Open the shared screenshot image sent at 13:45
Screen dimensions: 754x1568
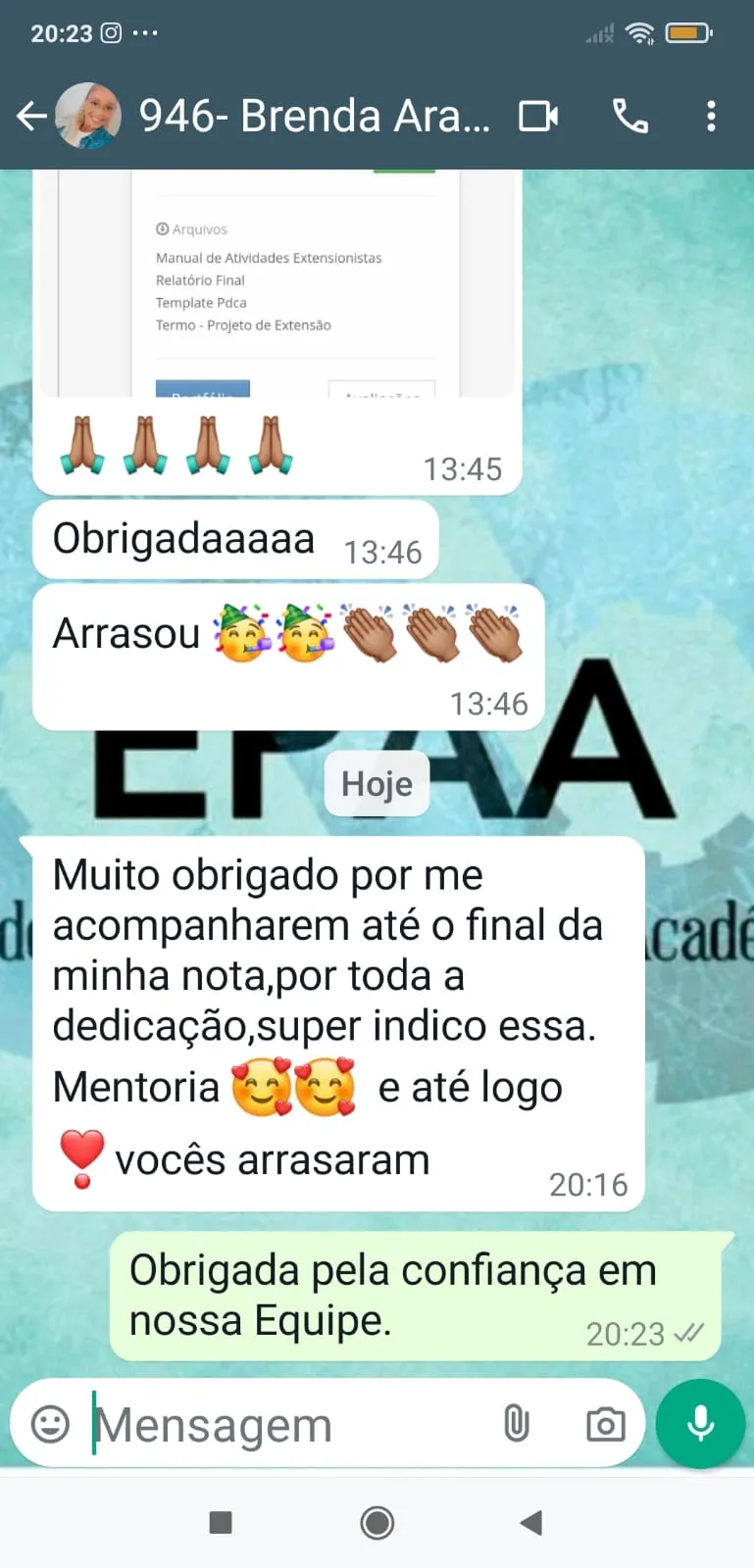coord(276,284)
